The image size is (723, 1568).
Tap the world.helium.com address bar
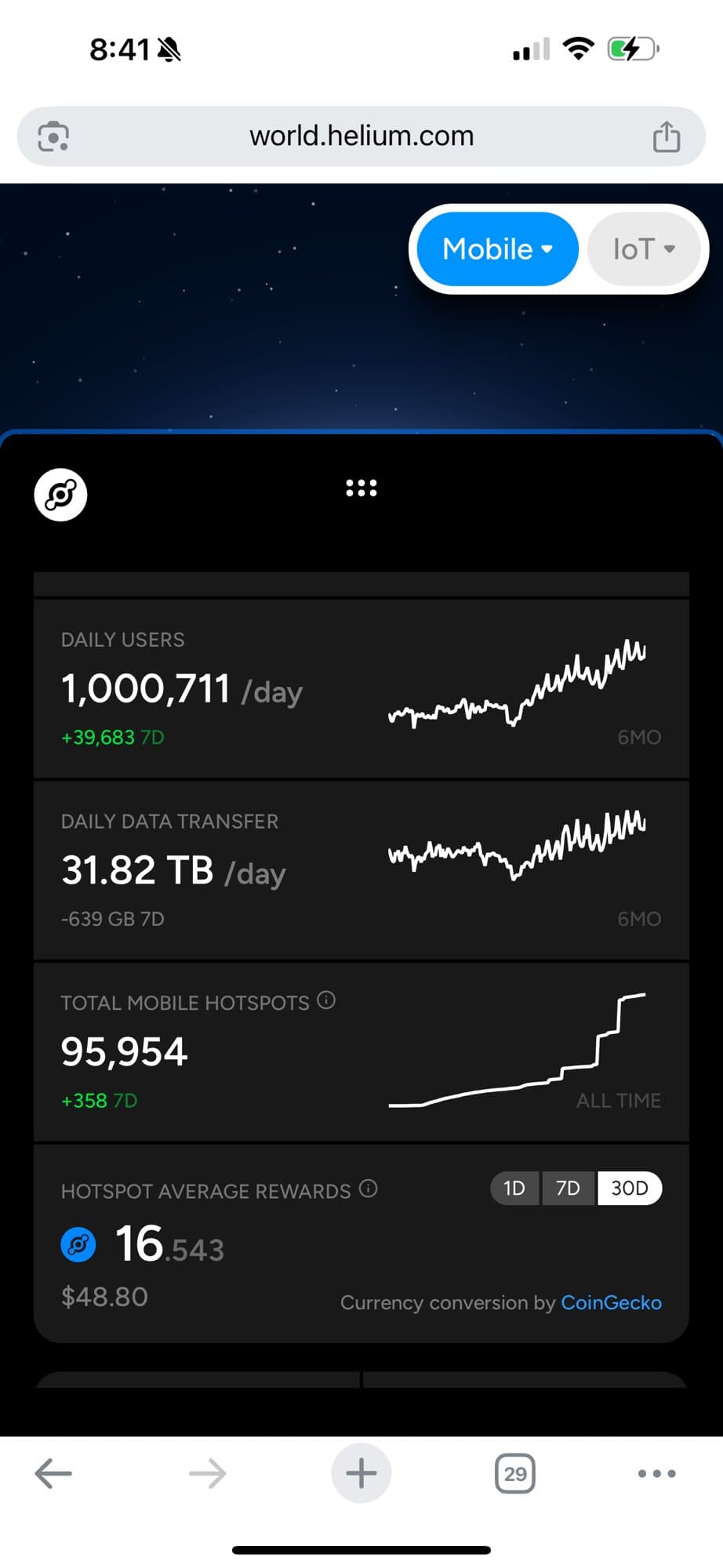pyautogui.click(x=361, y=136)
